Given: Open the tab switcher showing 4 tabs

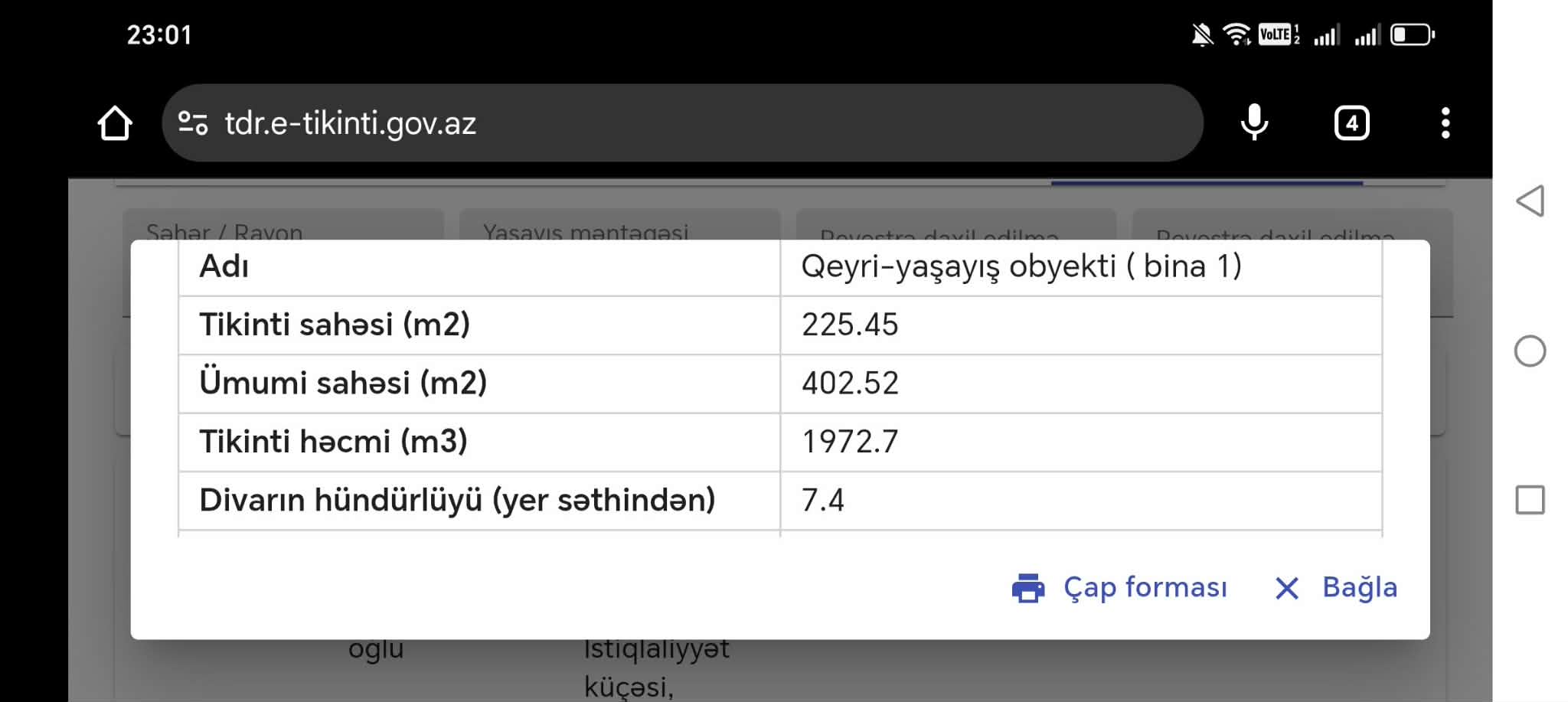Looking at the screenshot, I should pyautogui.click(x=1351, y=123).
